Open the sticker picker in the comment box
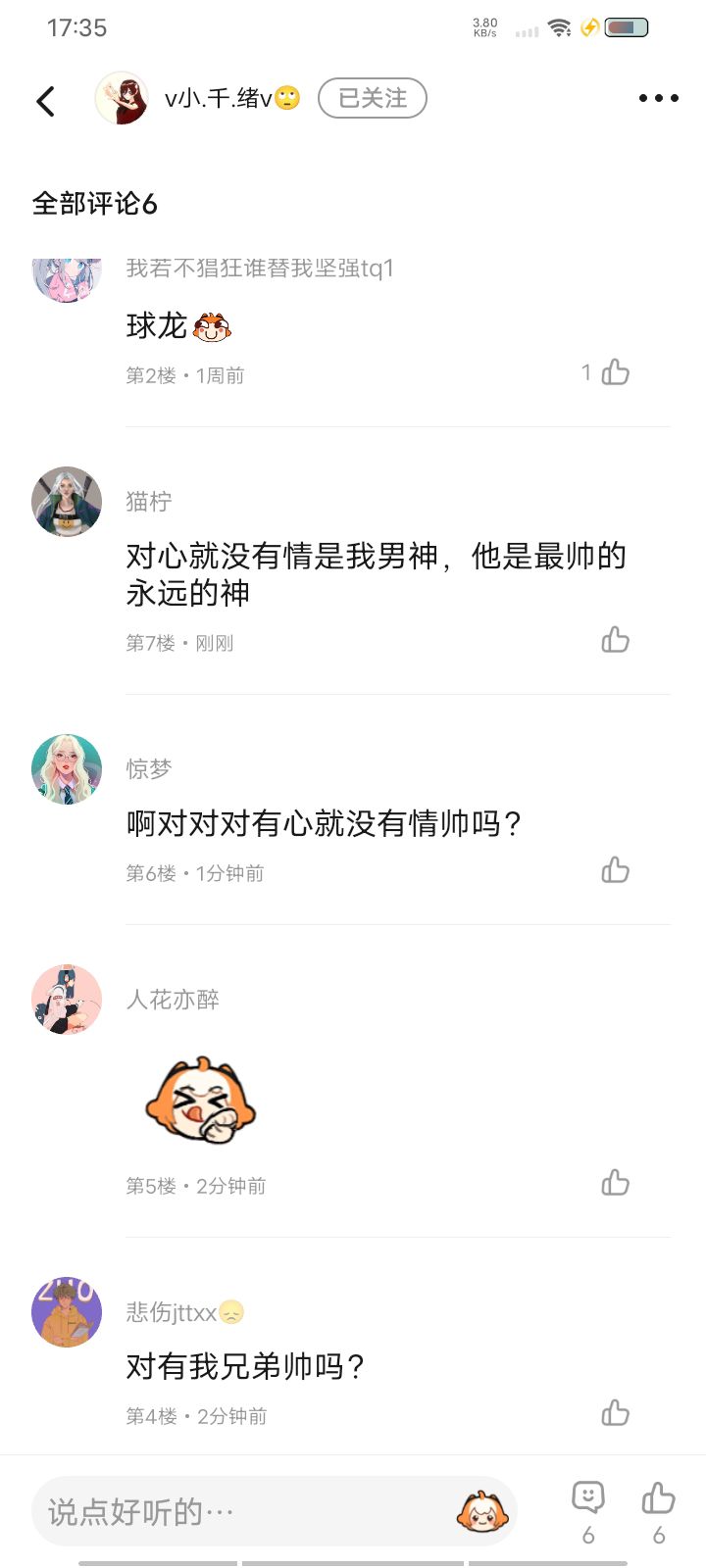Image resolution: width=706 pixels, height=1568 pixels. [x=482, y=1511]
